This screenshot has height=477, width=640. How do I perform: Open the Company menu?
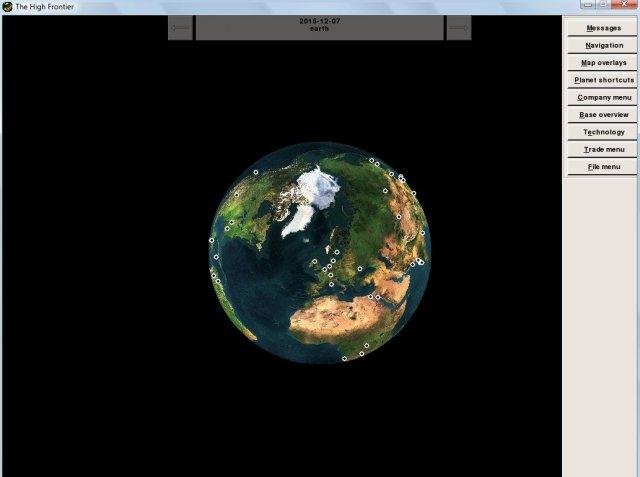(603, 97)
